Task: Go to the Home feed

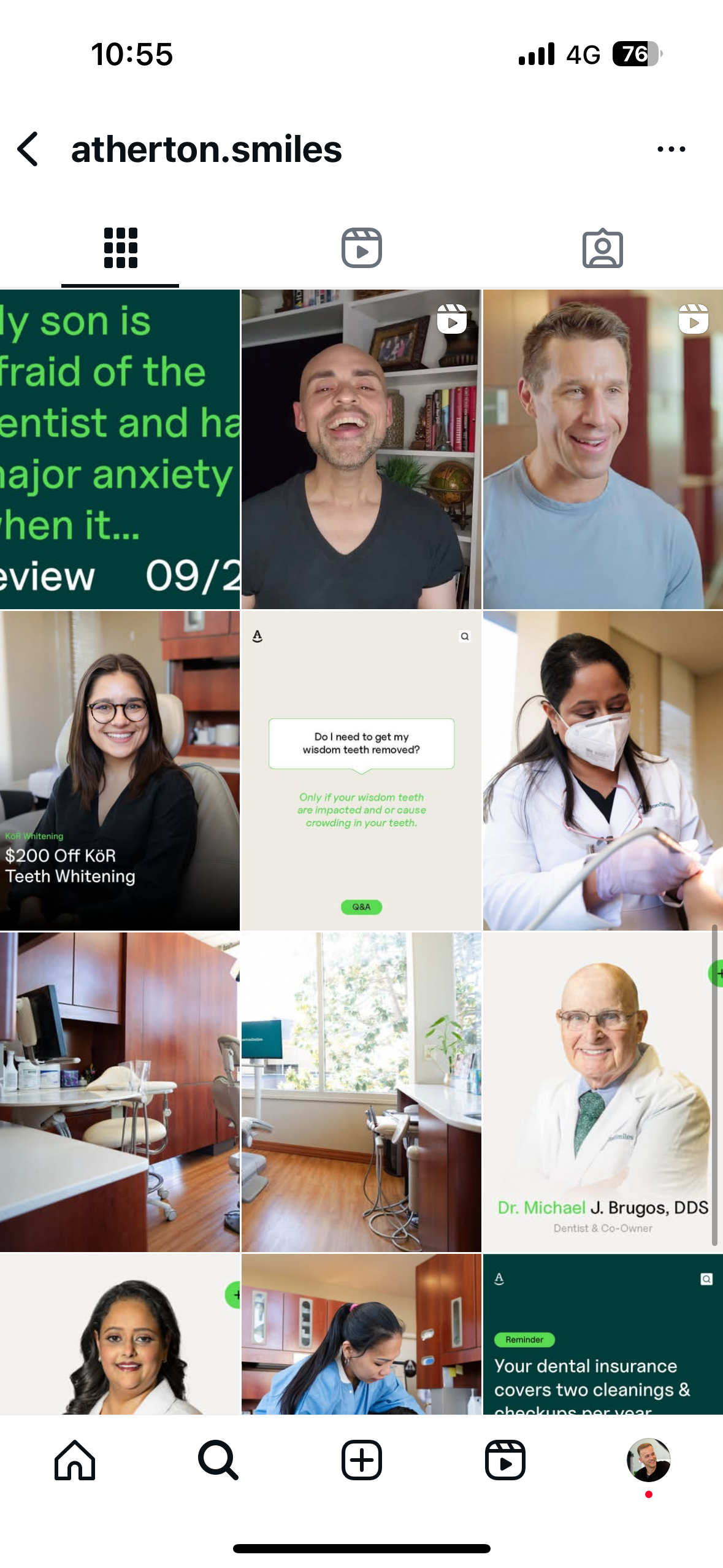Action: [x=75, y=1460]
